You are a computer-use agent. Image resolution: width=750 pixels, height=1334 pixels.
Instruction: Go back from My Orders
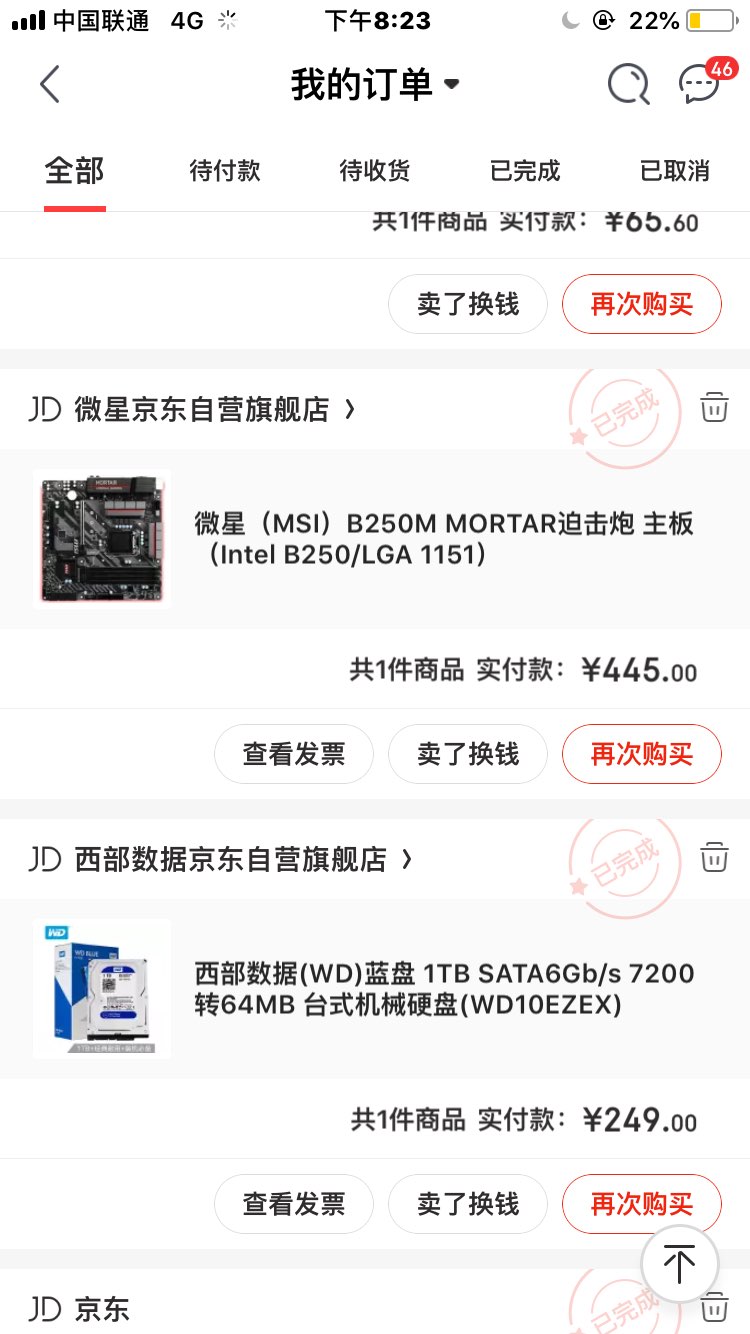[50, 85]
